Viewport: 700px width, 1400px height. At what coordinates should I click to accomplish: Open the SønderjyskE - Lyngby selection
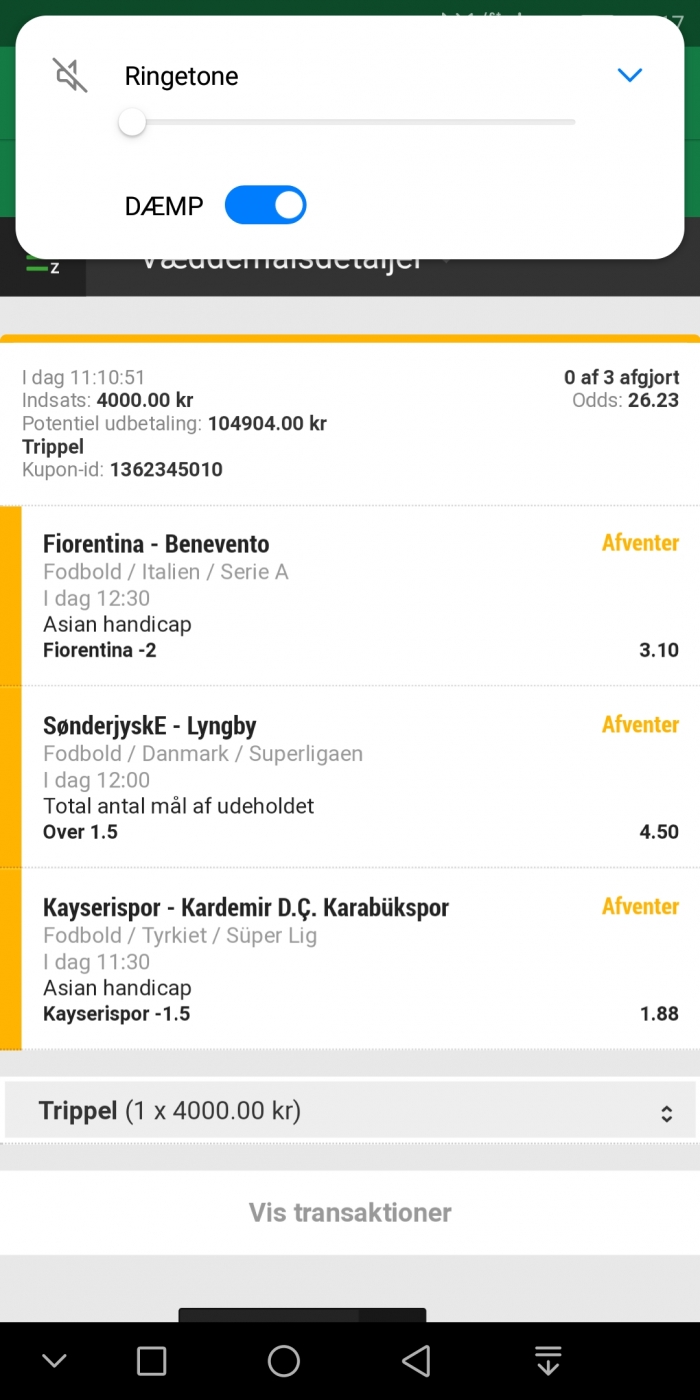[x=350, y=777]
